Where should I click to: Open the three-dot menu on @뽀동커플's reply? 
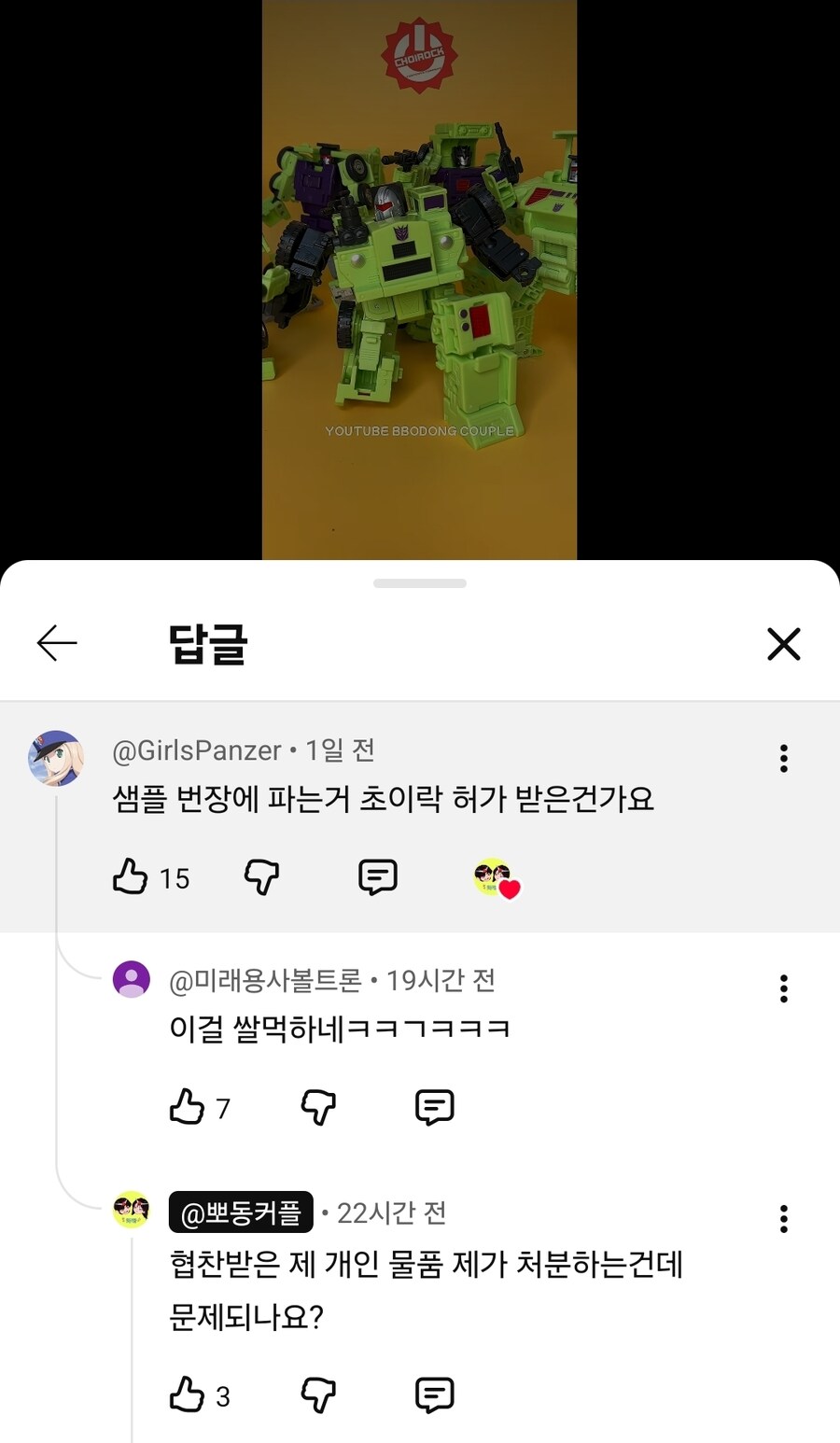(783, 1219)
